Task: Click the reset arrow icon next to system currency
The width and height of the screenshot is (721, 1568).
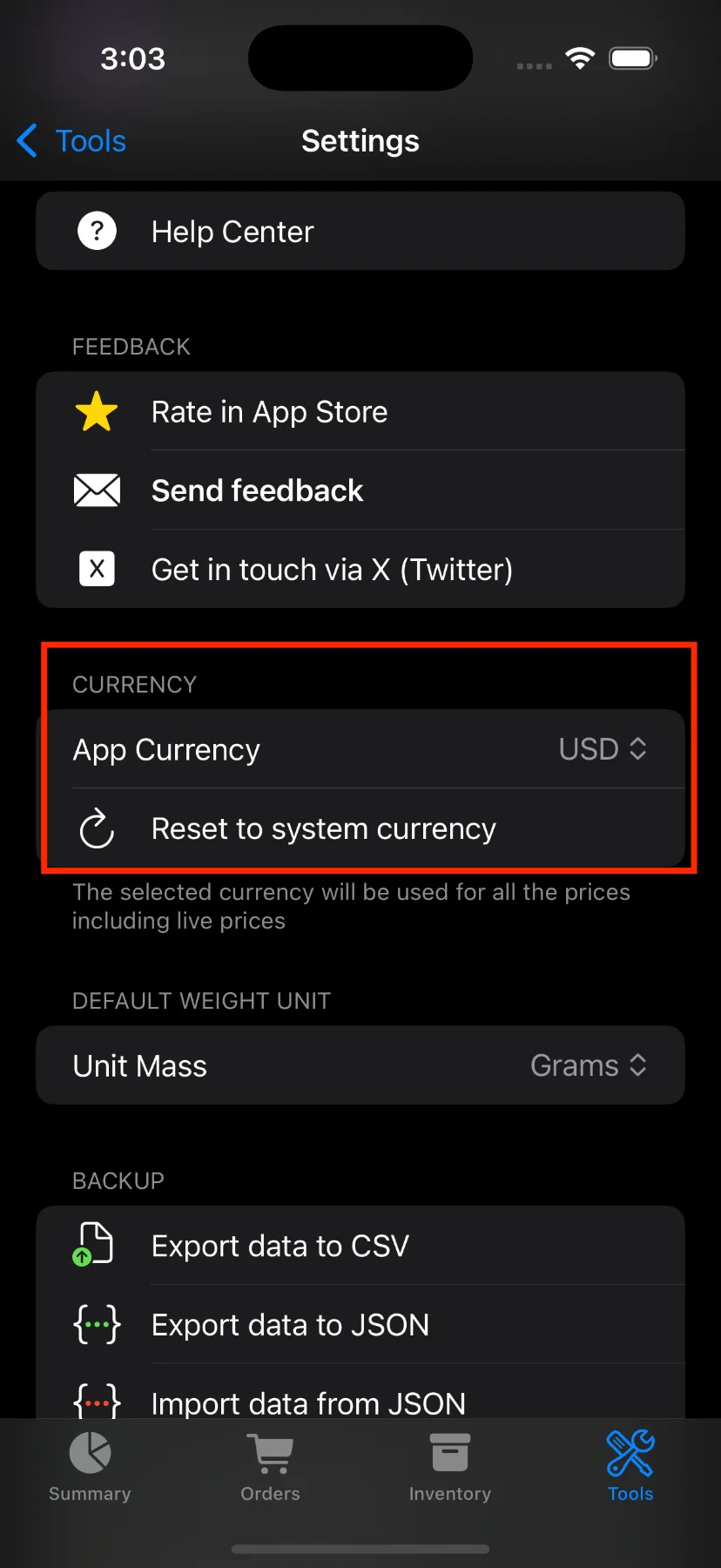Action: coord(97,828)
